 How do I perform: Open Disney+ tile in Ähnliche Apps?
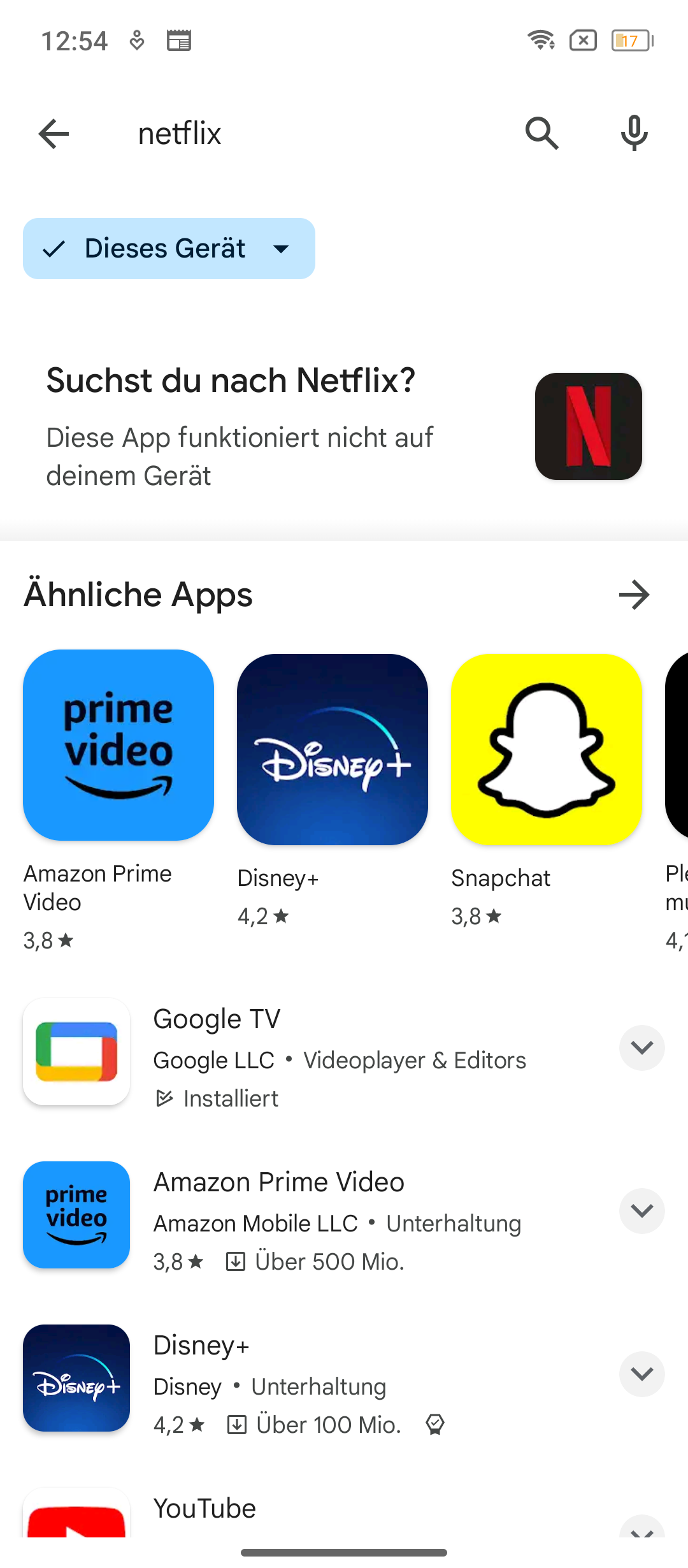pos(333,790)
